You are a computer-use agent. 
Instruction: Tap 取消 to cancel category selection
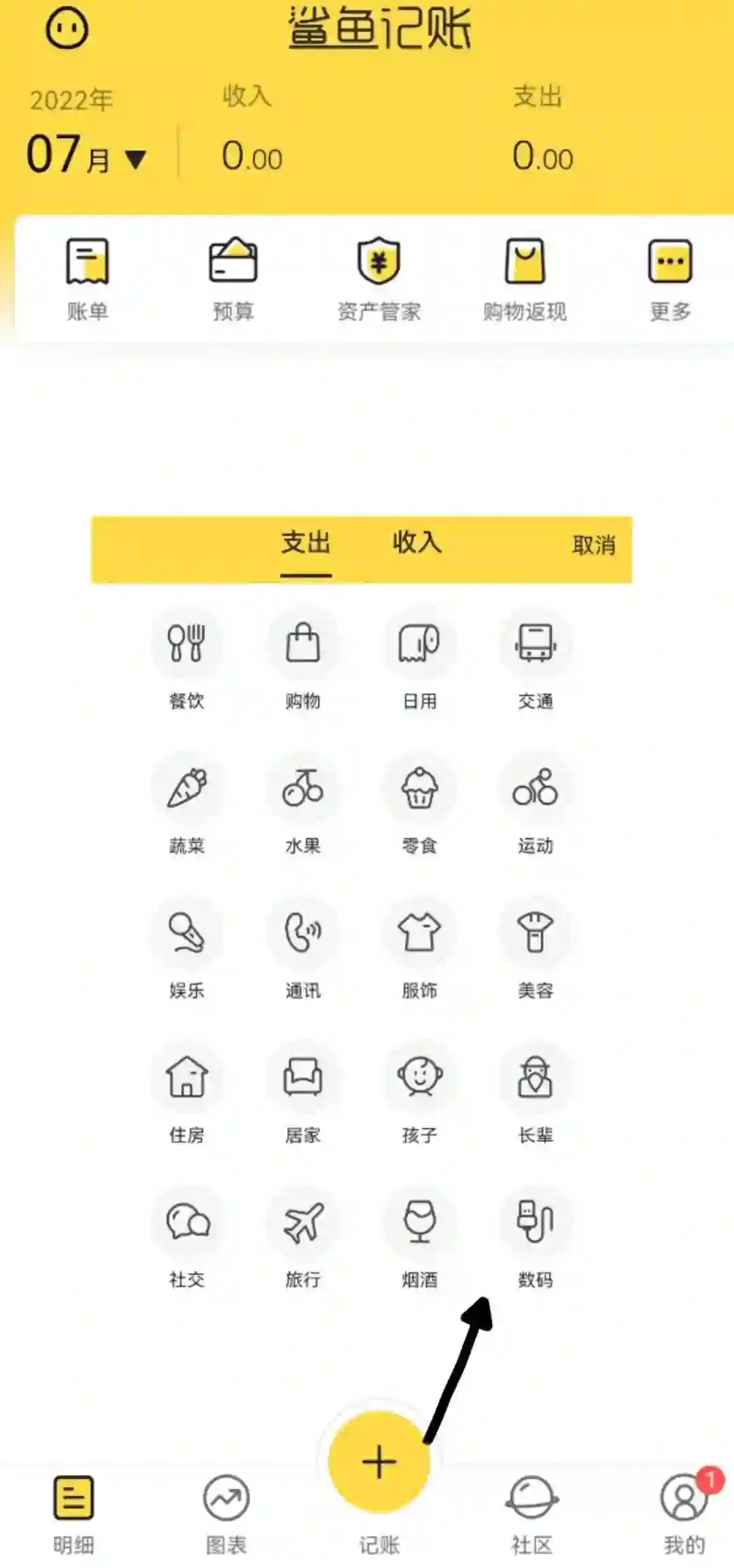pyautogui.click(x=593, y=545)
